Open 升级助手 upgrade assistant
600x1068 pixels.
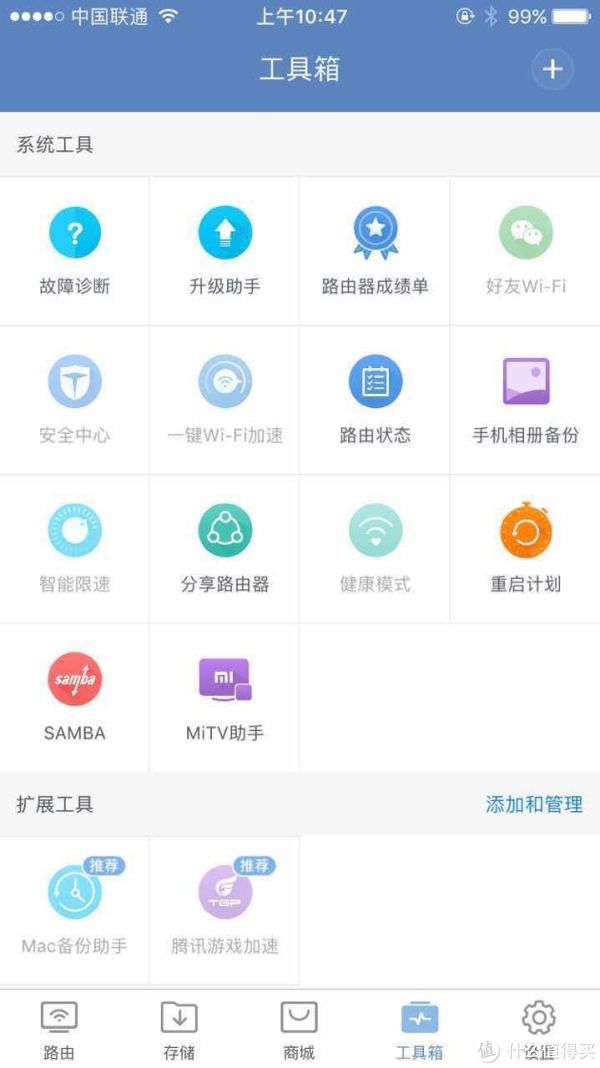point(225,251)
